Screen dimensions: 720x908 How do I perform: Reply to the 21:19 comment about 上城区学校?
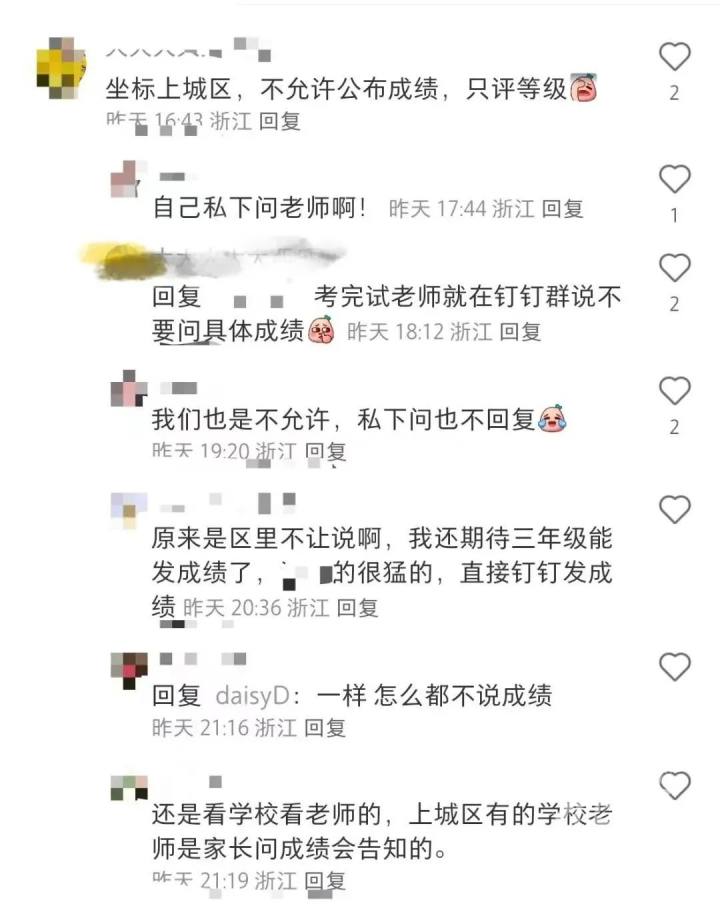click(325, 881)
